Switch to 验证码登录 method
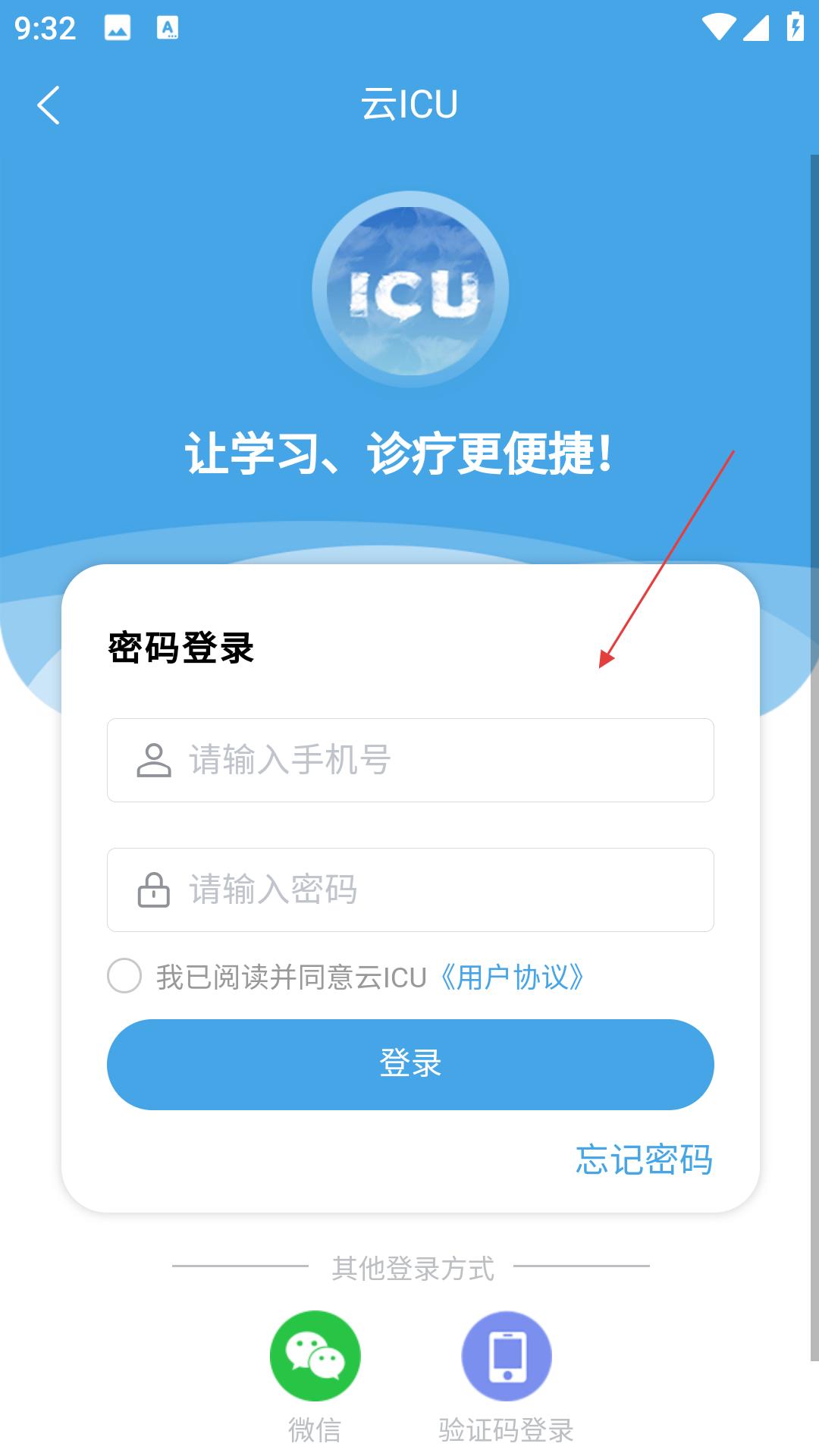Screen dimensions: 819x1456 coord(507,1356)
